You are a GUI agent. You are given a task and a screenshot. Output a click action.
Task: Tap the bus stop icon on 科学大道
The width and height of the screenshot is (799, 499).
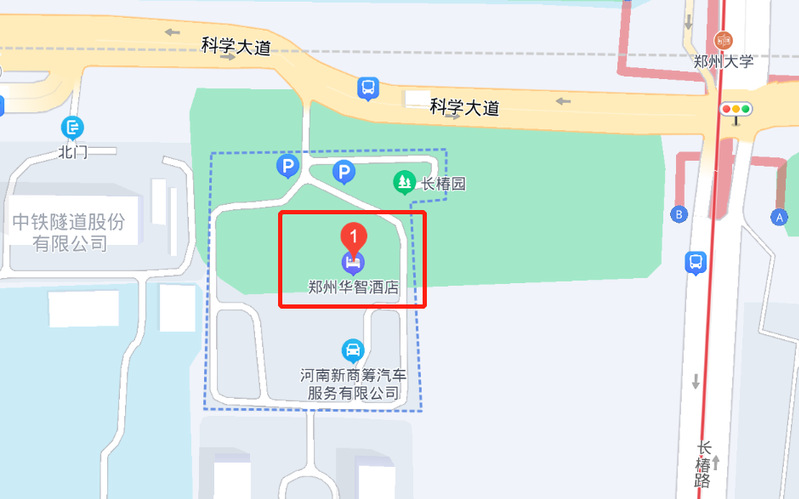[368, 89]
